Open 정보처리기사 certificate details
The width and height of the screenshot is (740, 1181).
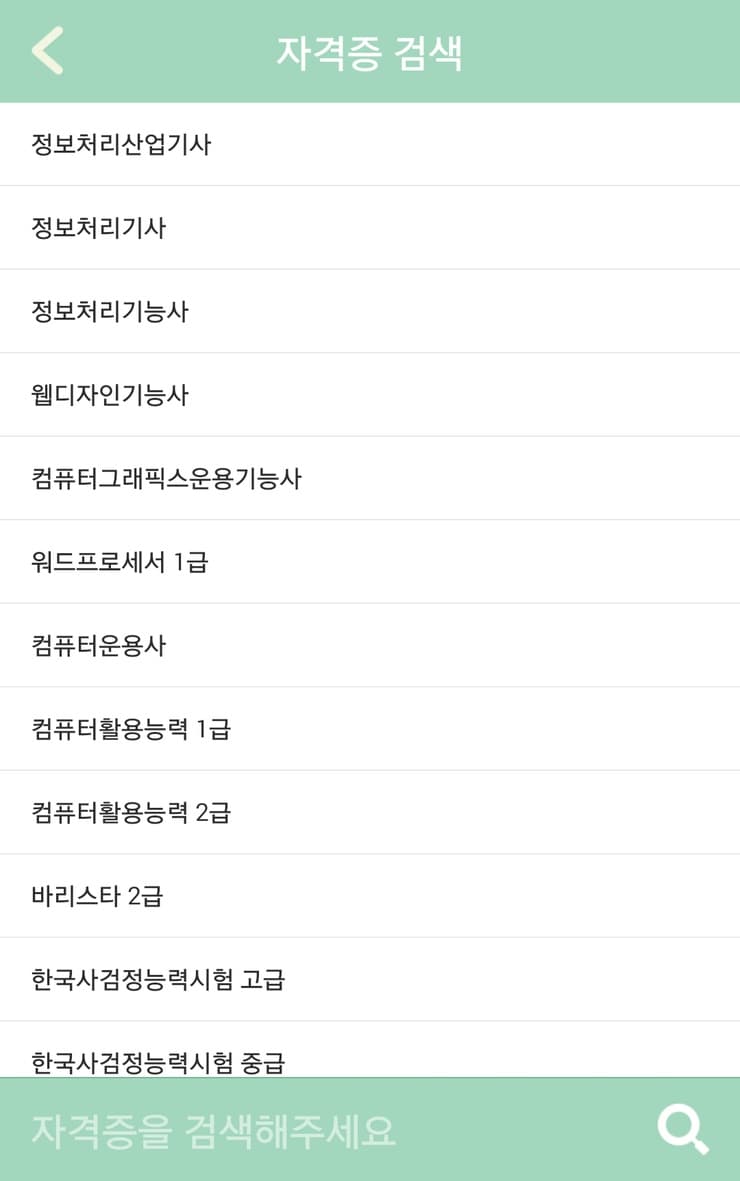370,228
